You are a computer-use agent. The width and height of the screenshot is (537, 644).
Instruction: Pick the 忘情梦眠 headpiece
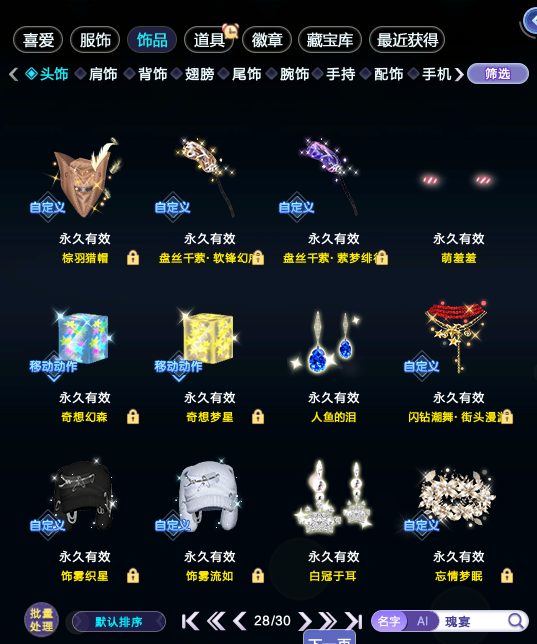[x=458, y=497]
